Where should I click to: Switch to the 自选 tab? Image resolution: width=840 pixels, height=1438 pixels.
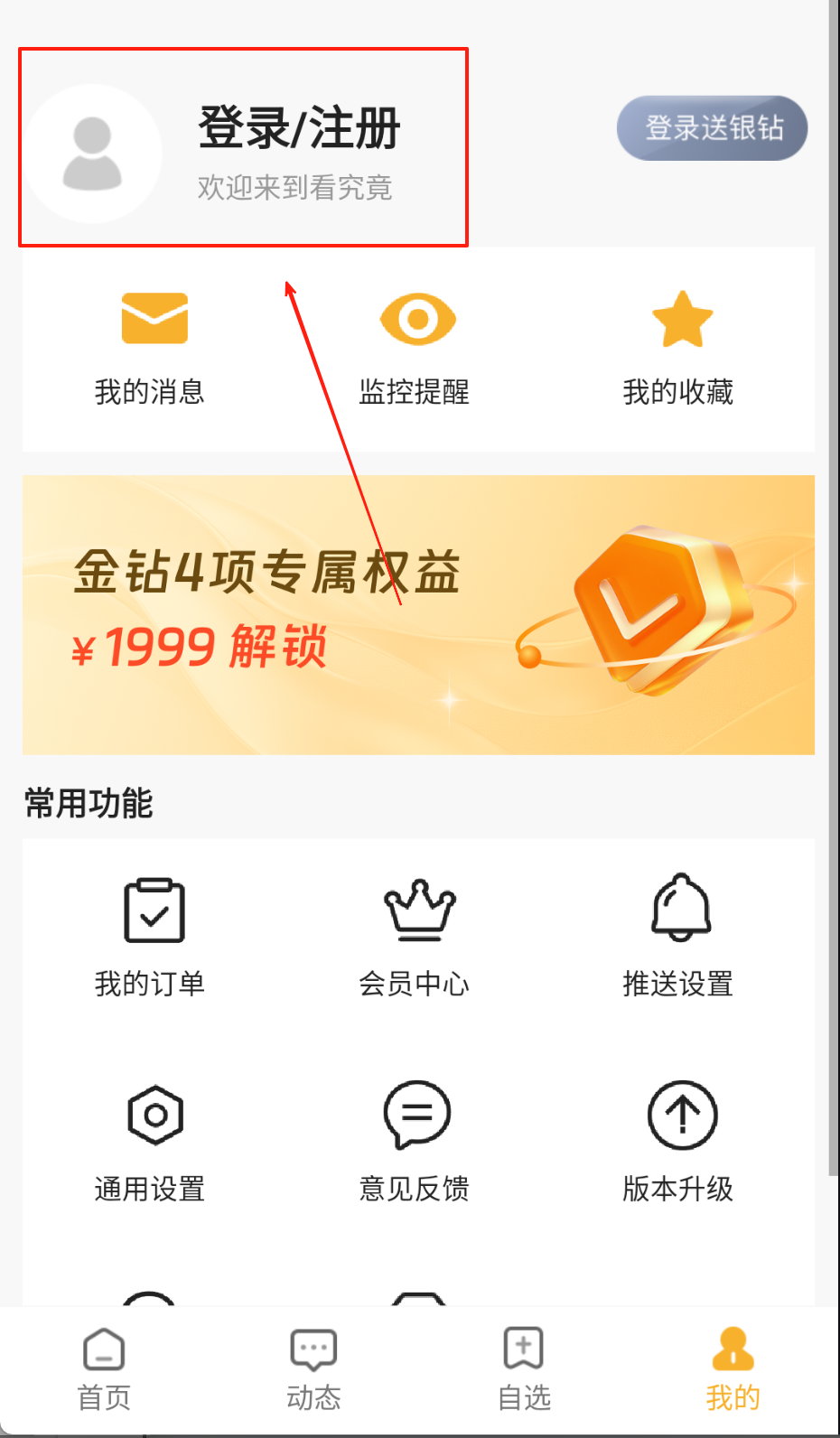coord(524,1369)
